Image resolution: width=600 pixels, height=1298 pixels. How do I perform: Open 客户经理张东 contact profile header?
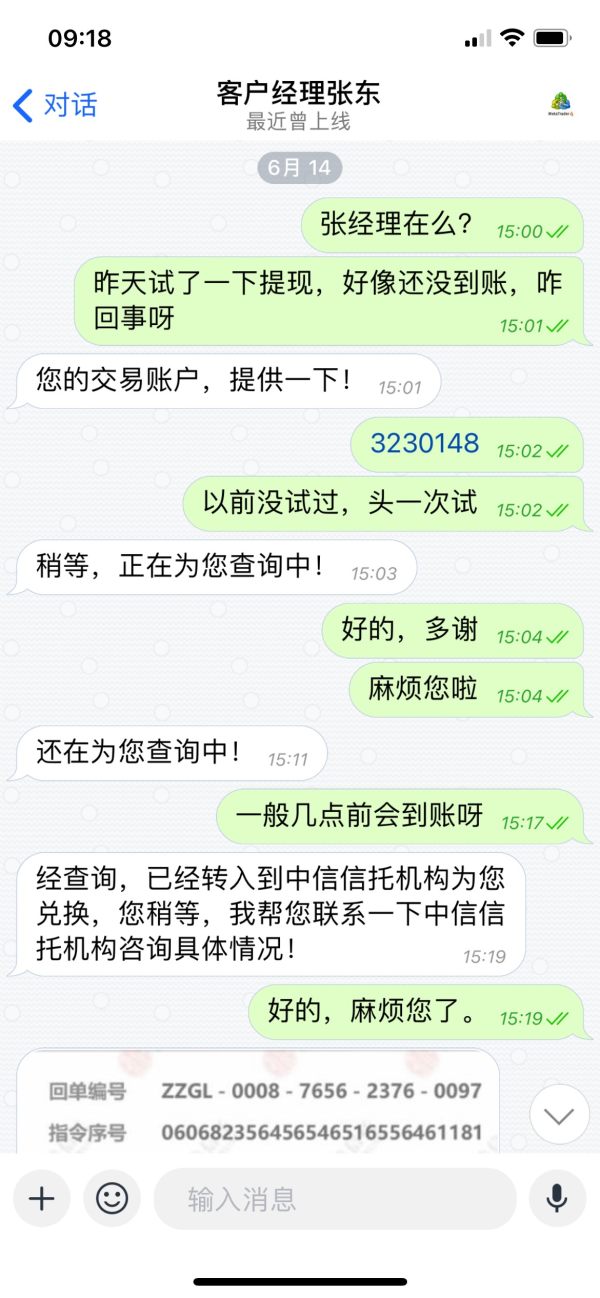click(298, 106)
